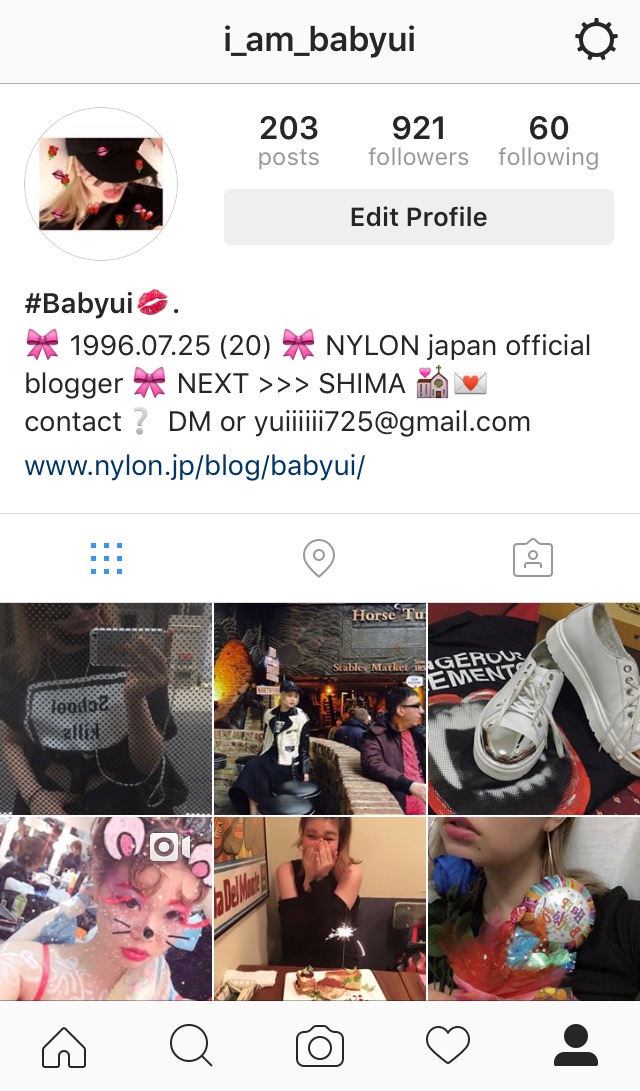
Task: View the 60 following list
Action: coord(548,141)
